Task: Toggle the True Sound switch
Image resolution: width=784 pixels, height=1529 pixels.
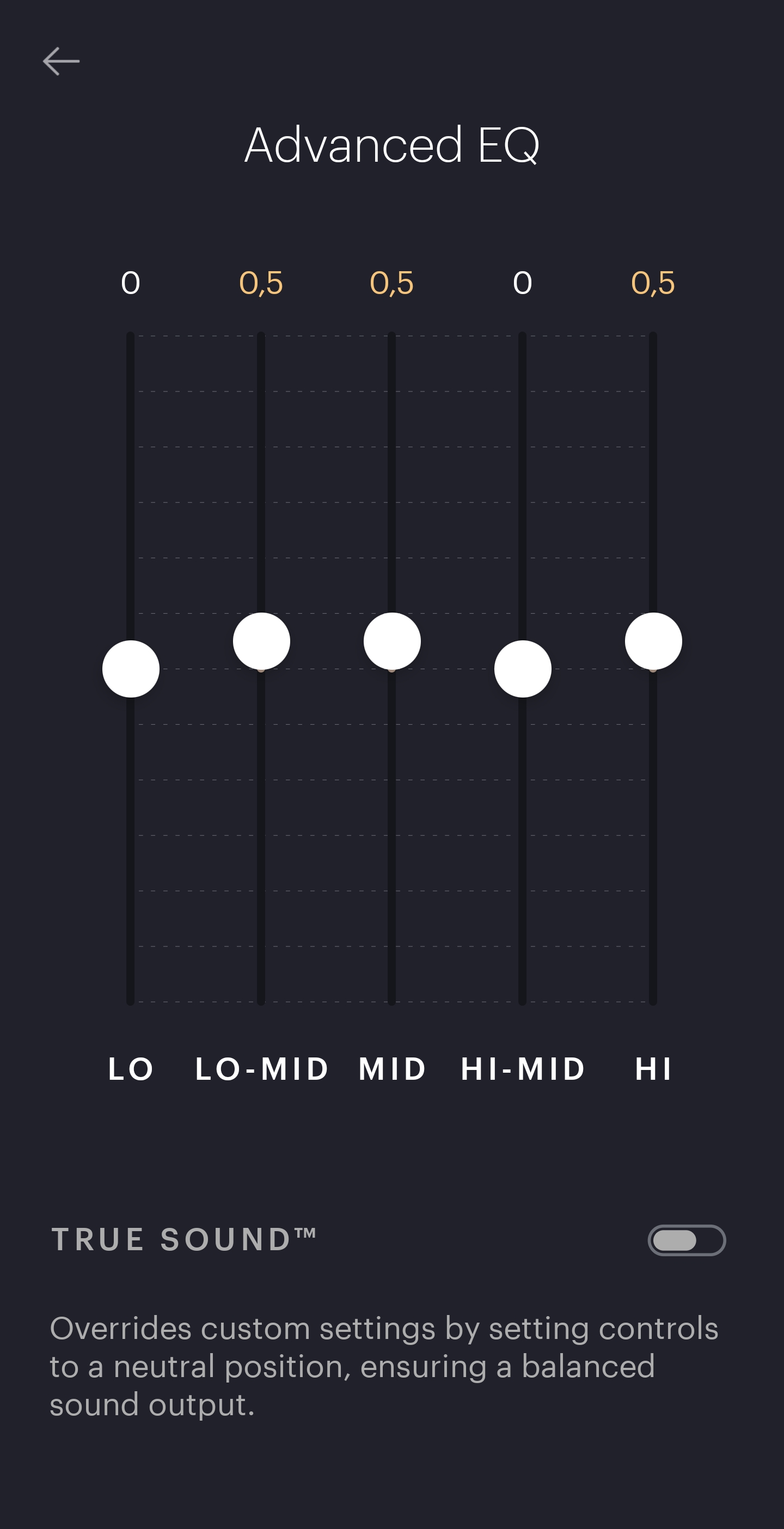Action: (686, 1240)
